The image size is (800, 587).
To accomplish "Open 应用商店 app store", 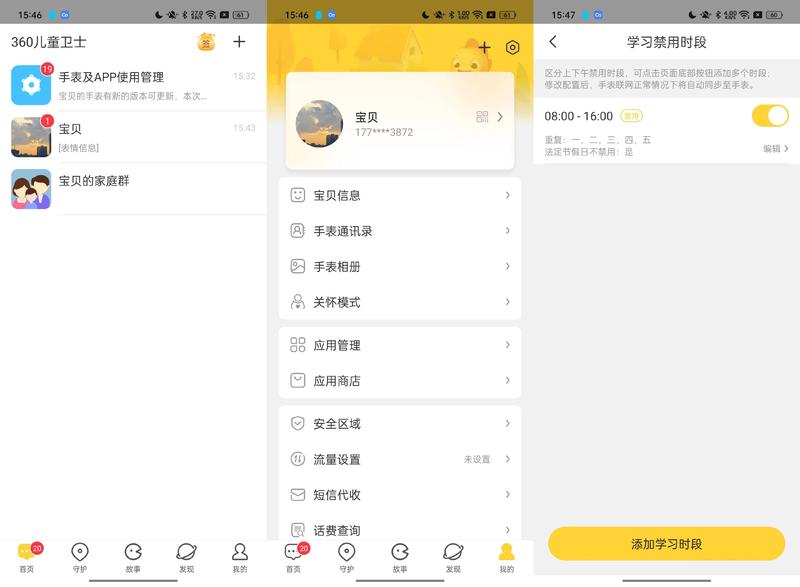I will pos(399,381).
